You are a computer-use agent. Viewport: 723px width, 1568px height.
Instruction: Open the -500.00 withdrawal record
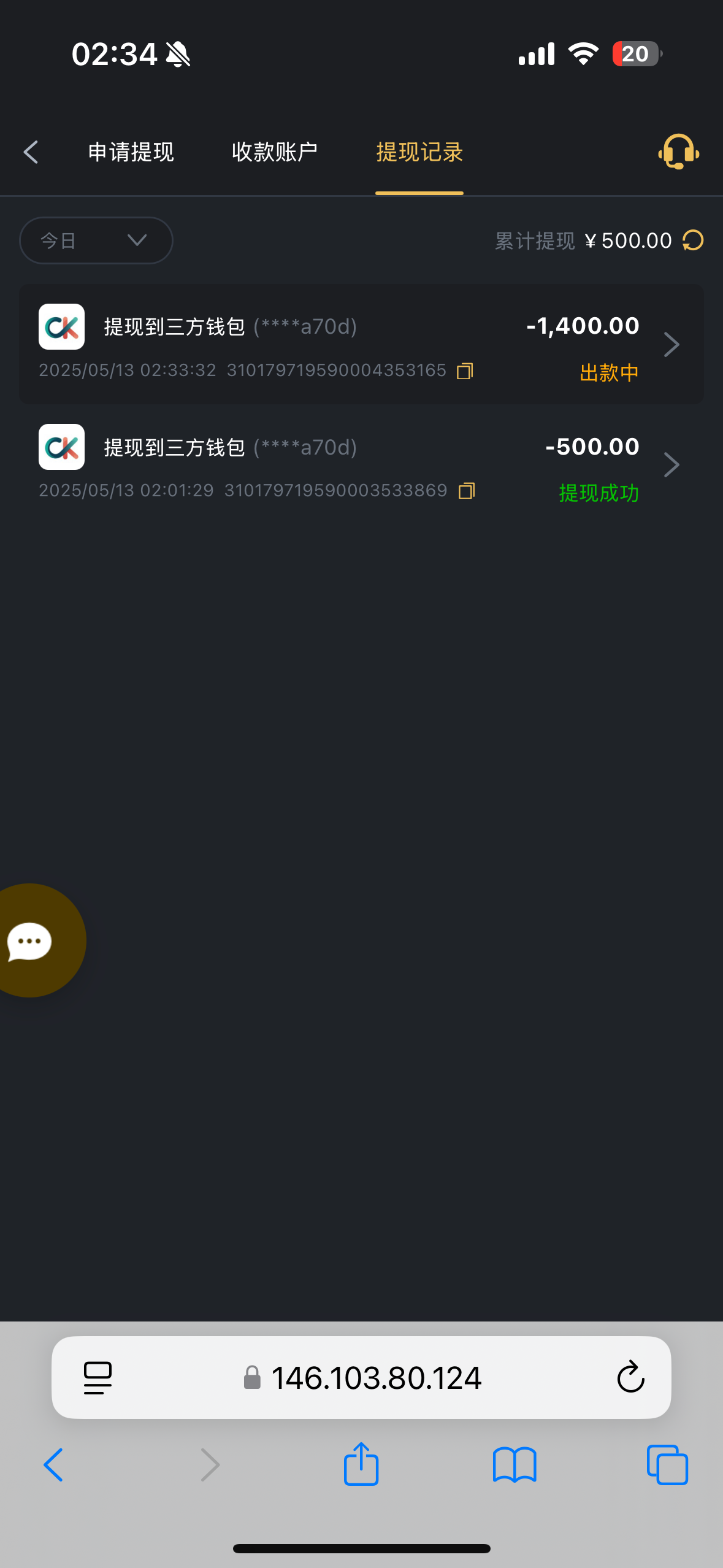click(361, 464)
